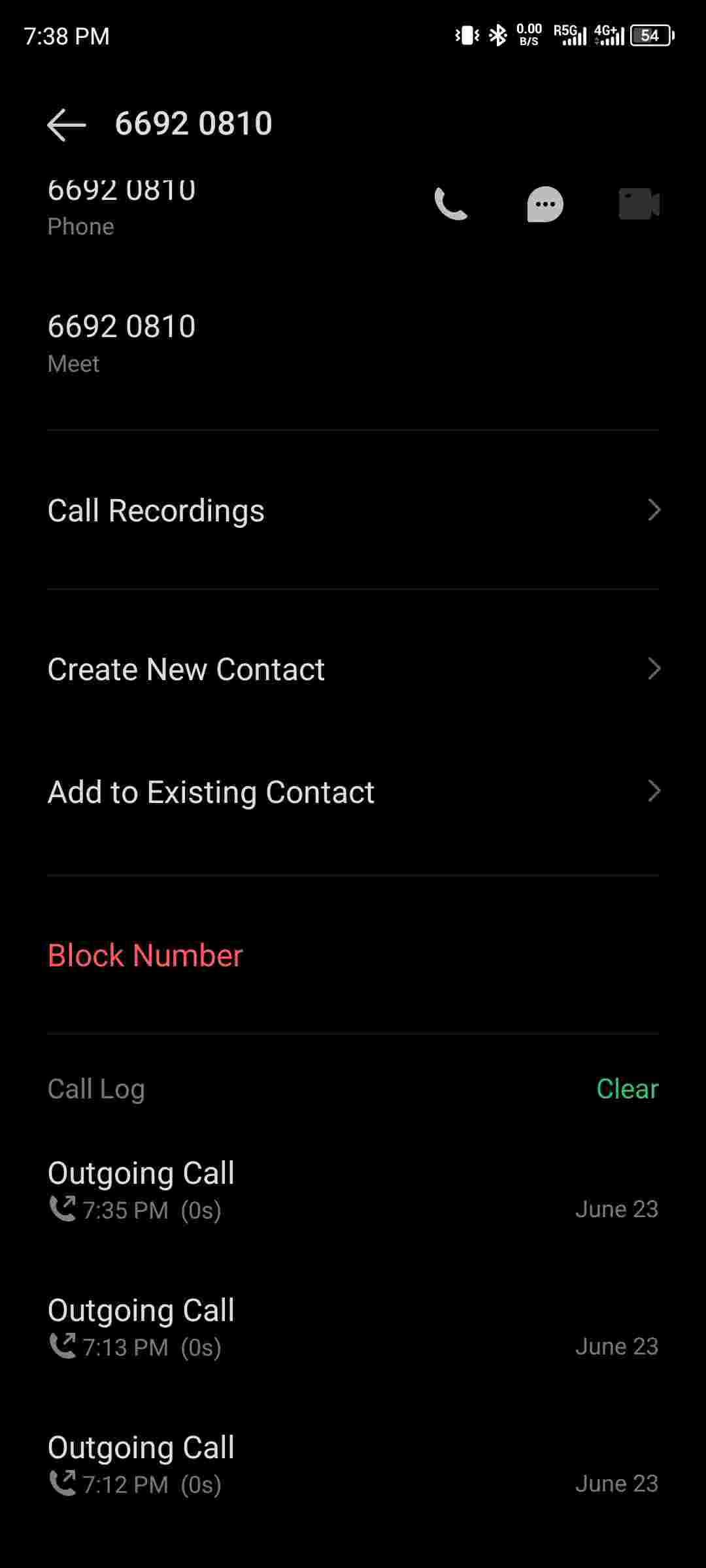Call 6692 0810 with the phone icon
This screenshot has height=1568, width=706.
[x=451, y=204]
